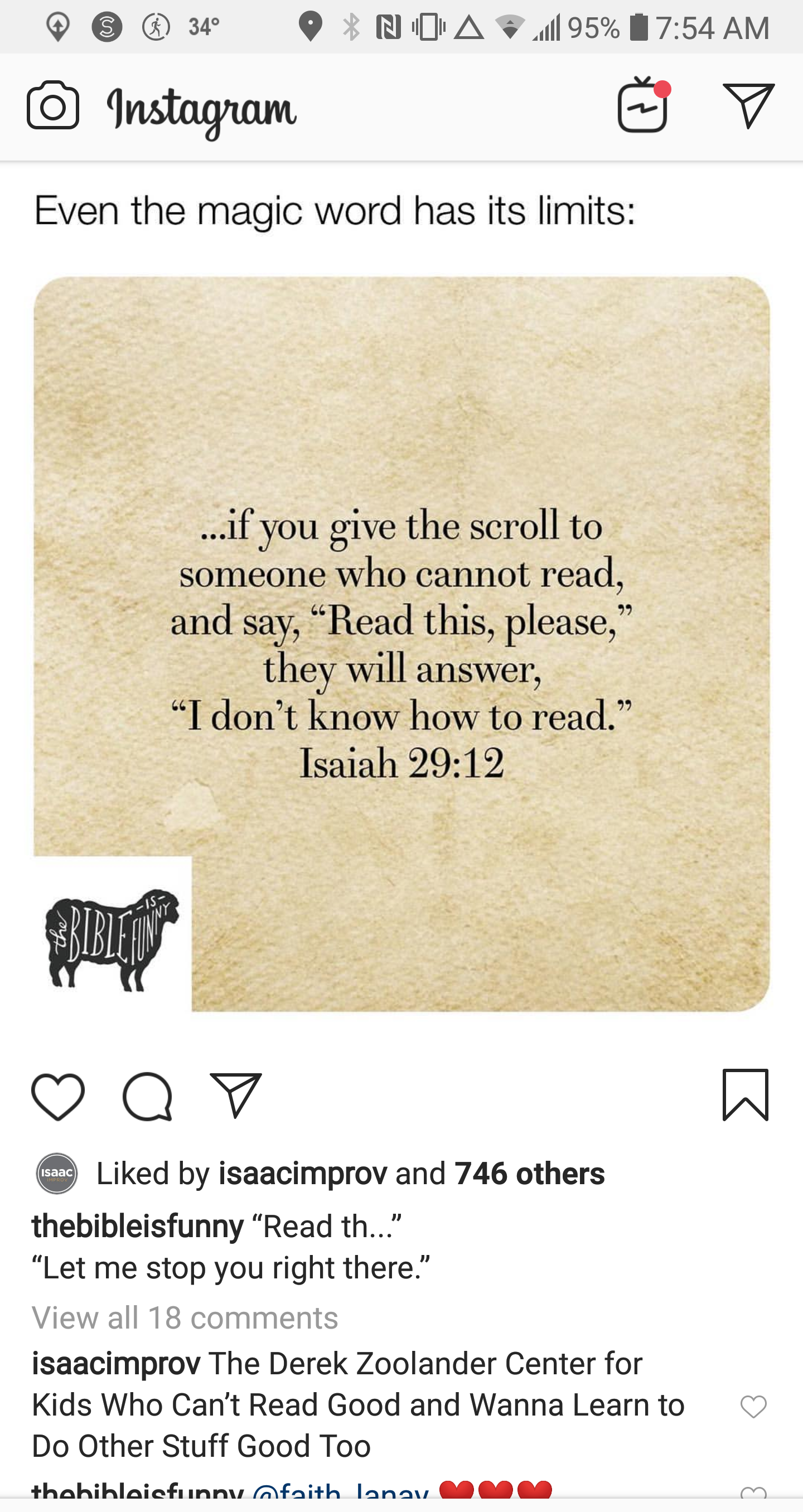Screen dimensions: 803x1512
Task: Bookmark the Isaiah 29:12 post
Action: pos(745,1096)
